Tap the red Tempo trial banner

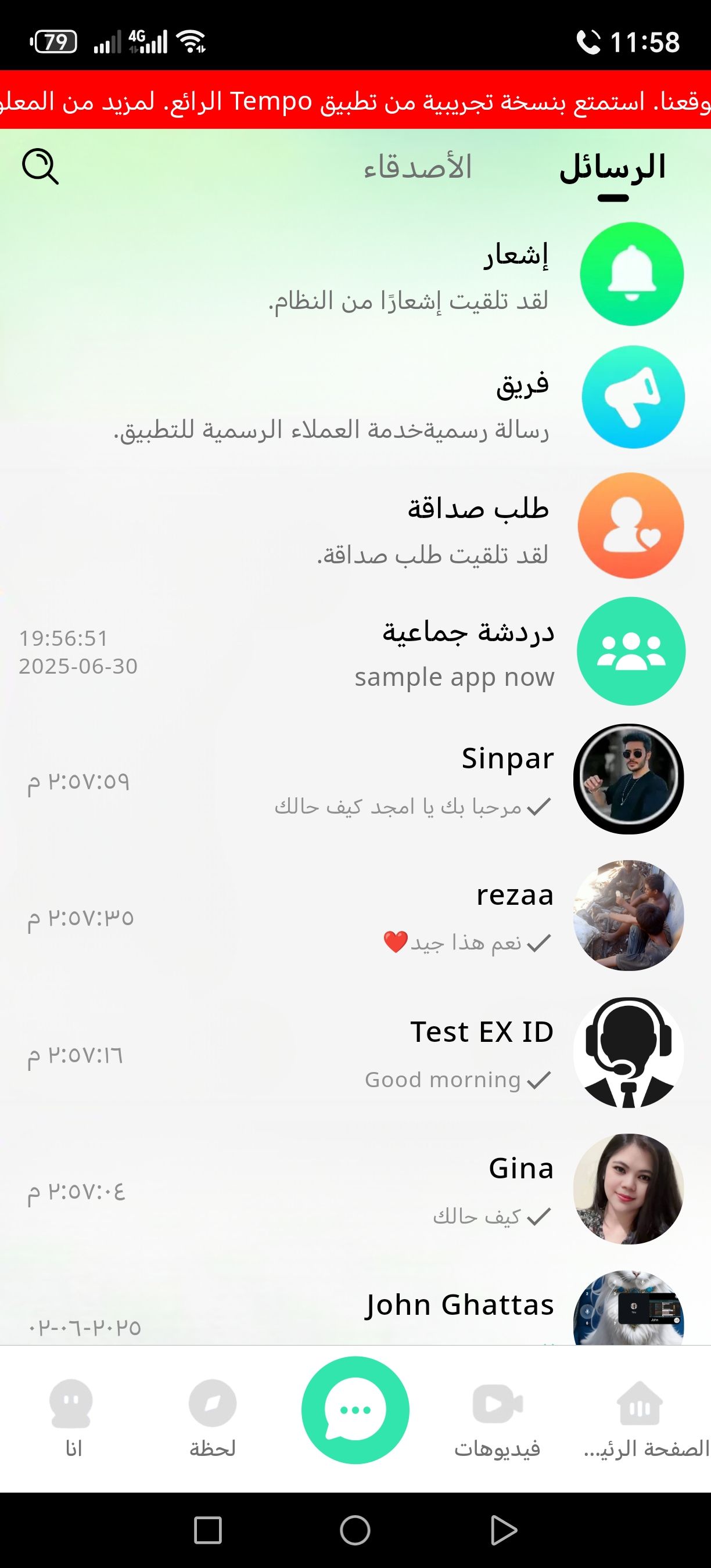pyautogui.click(x=355, y=100)
